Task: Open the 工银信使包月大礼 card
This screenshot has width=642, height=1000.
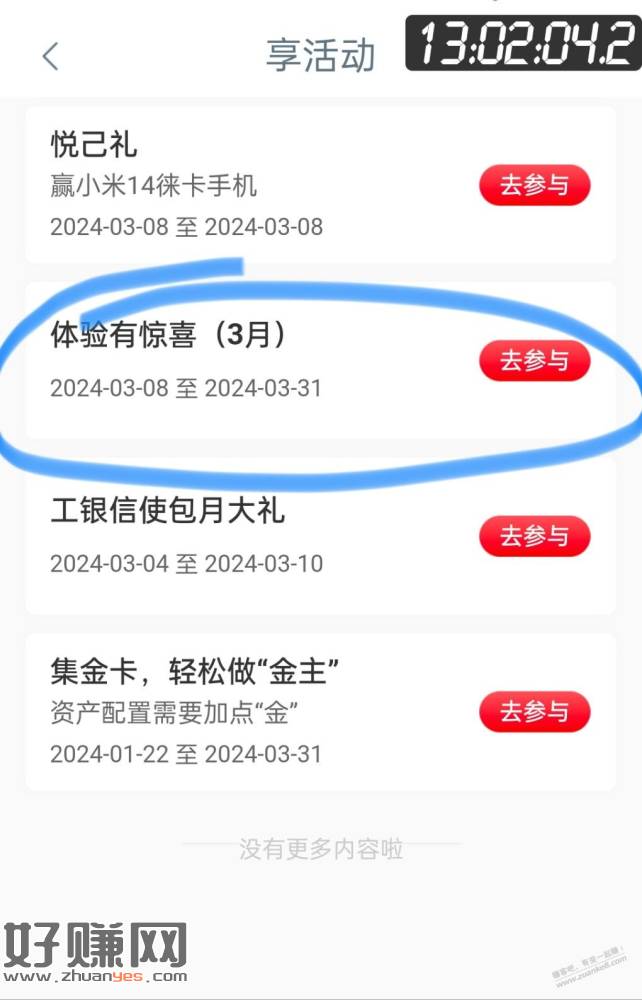Action: [250, 537]
